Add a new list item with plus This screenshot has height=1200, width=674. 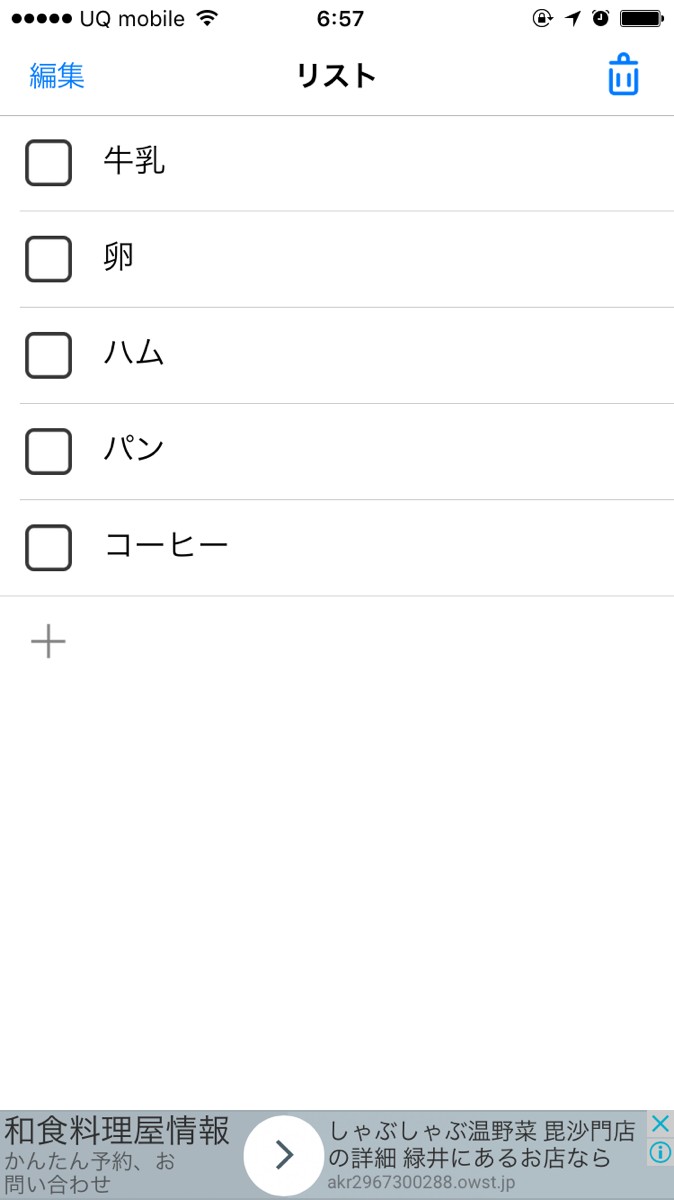pyautogui.click(x=48, y=642)
